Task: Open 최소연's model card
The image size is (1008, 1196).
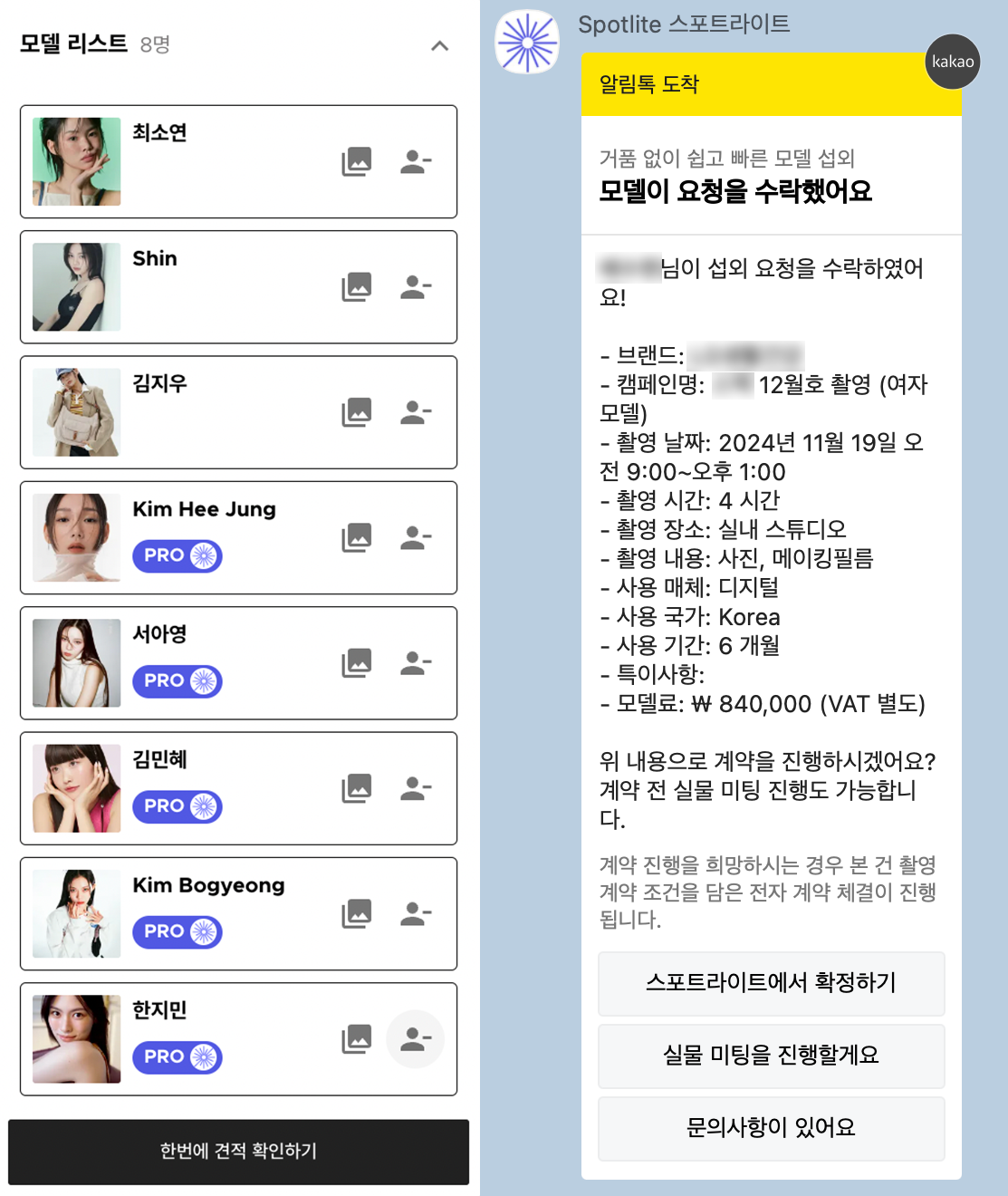Action: [x=159, y=133]
